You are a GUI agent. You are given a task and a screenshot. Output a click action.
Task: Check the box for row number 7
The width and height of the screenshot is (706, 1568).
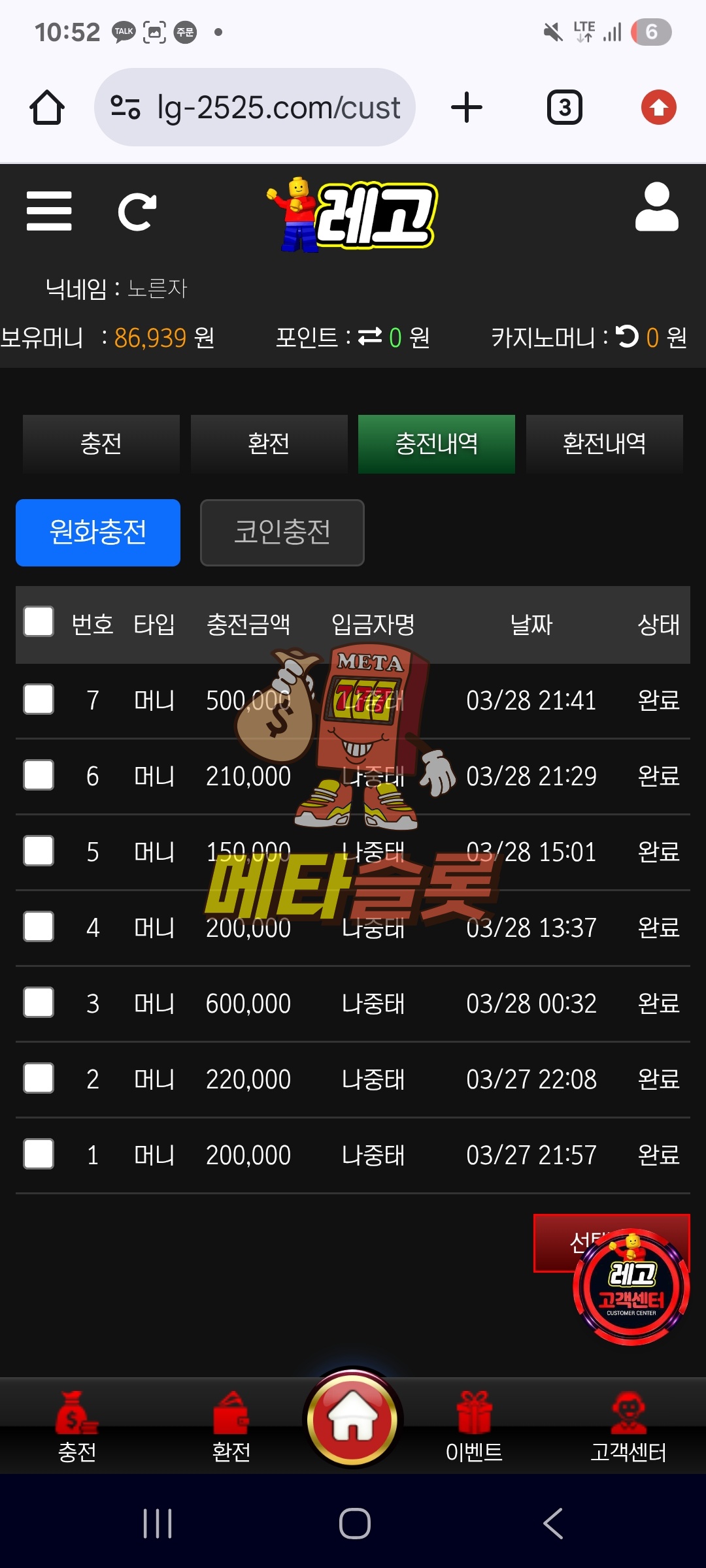39,700
